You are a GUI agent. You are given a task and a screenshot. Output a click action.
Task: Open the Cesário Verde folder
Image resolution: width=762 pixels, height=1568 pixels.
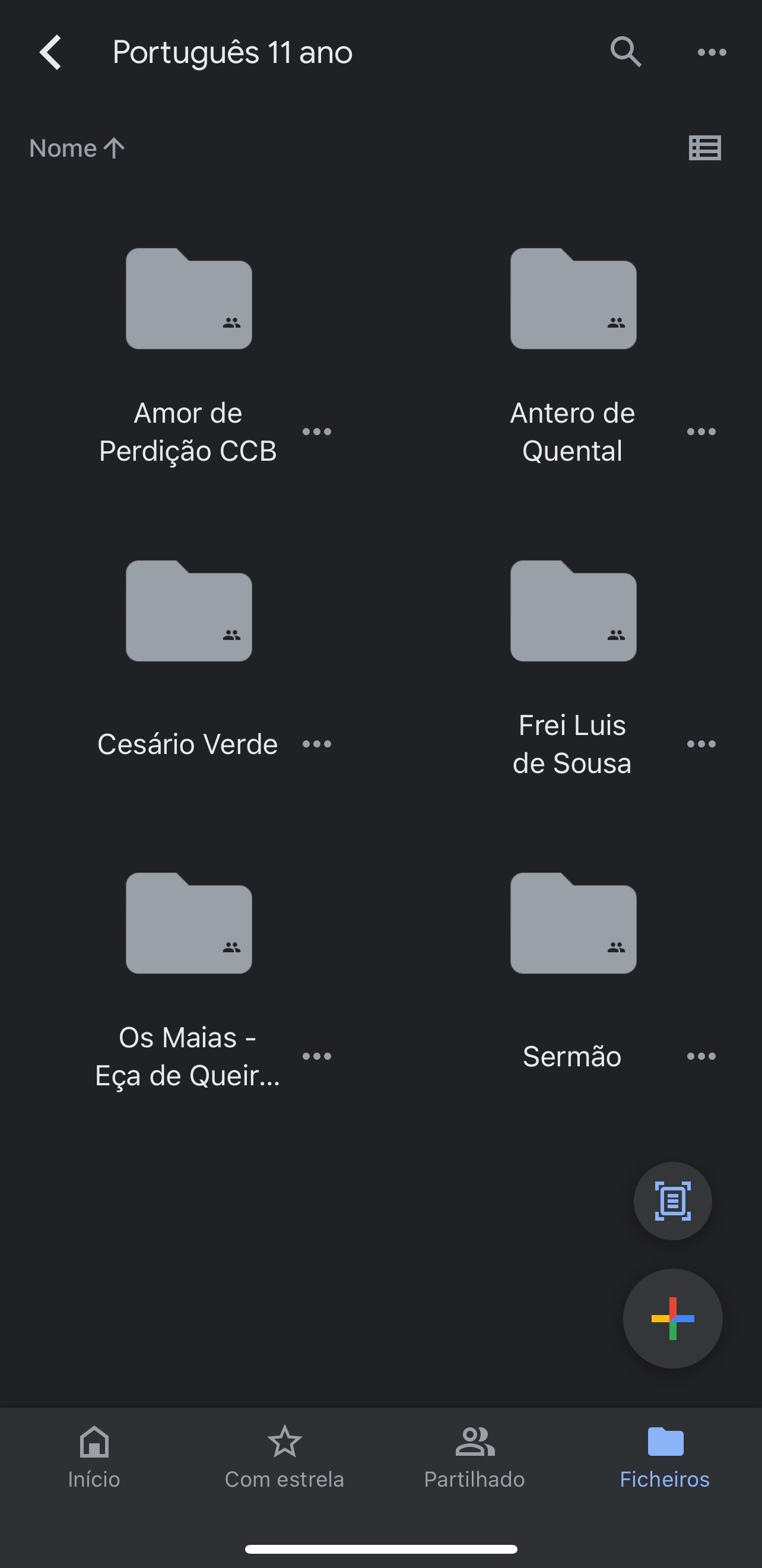(x=189, y=611)
